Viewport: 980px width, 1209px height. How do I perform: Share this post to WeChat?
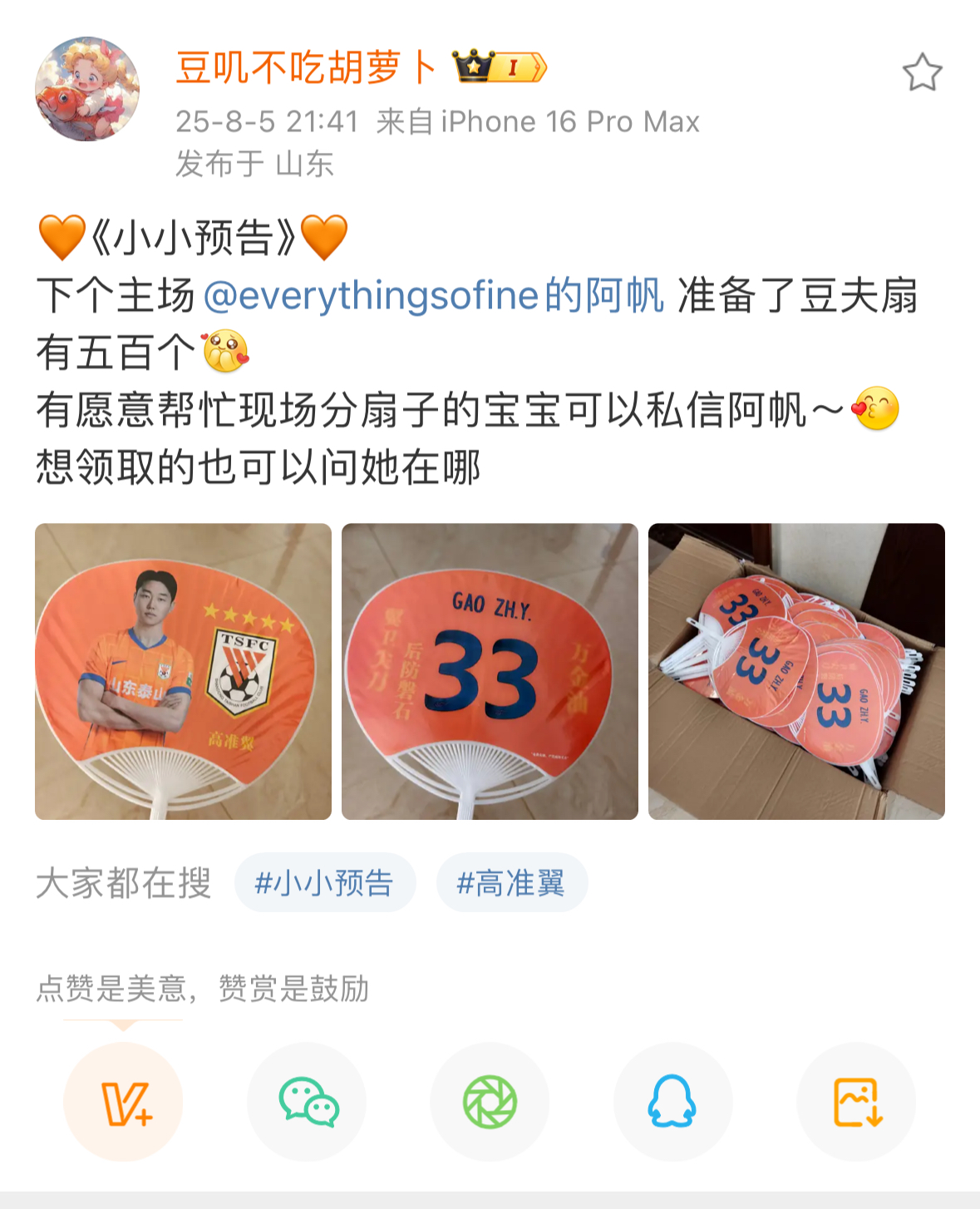(x=307, y=1102)
